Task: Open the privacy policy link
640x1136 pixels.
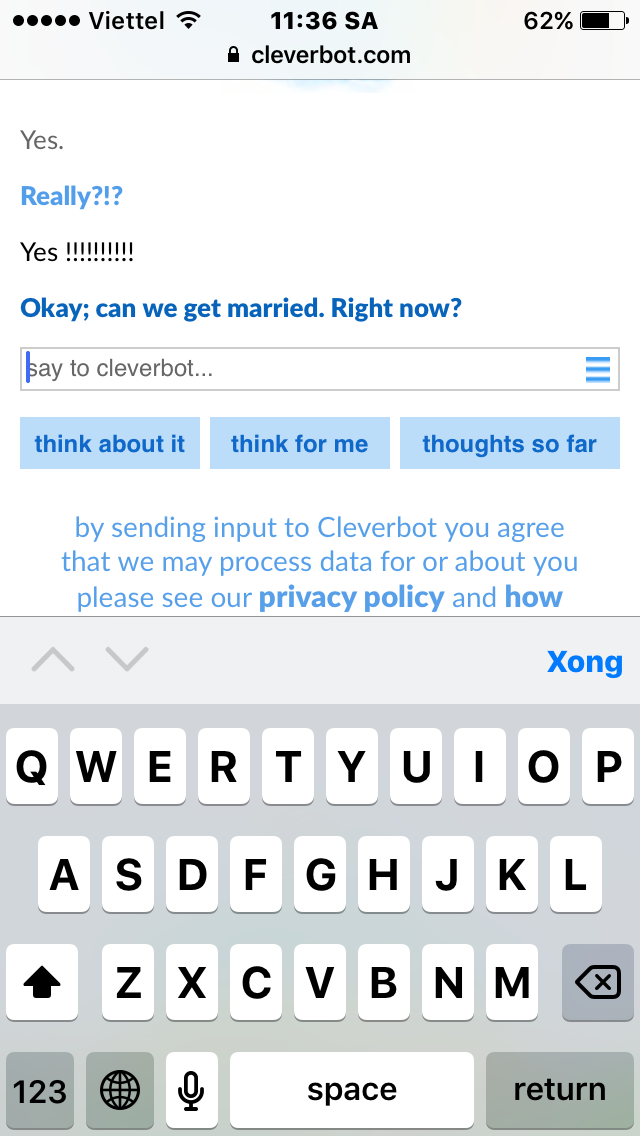Action: (352, 598)
